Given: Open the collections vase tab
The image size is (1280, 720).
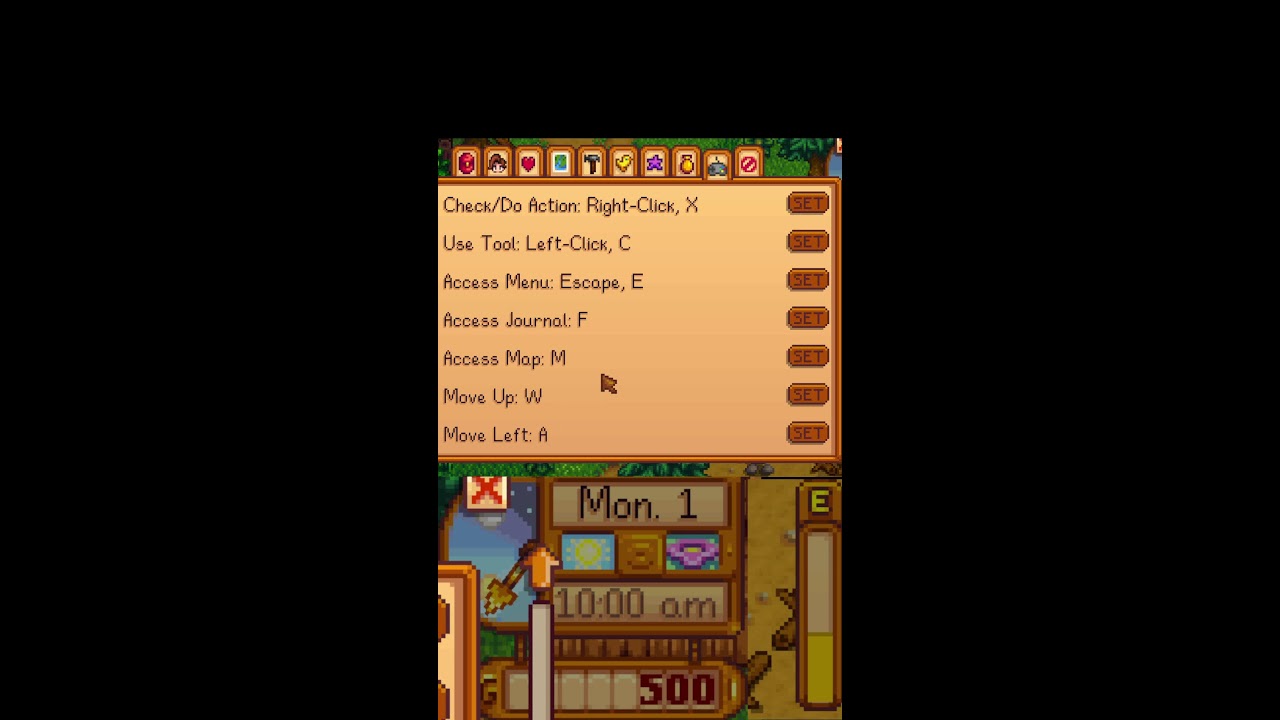Looking at the screenshot, I should coord(686,163).
